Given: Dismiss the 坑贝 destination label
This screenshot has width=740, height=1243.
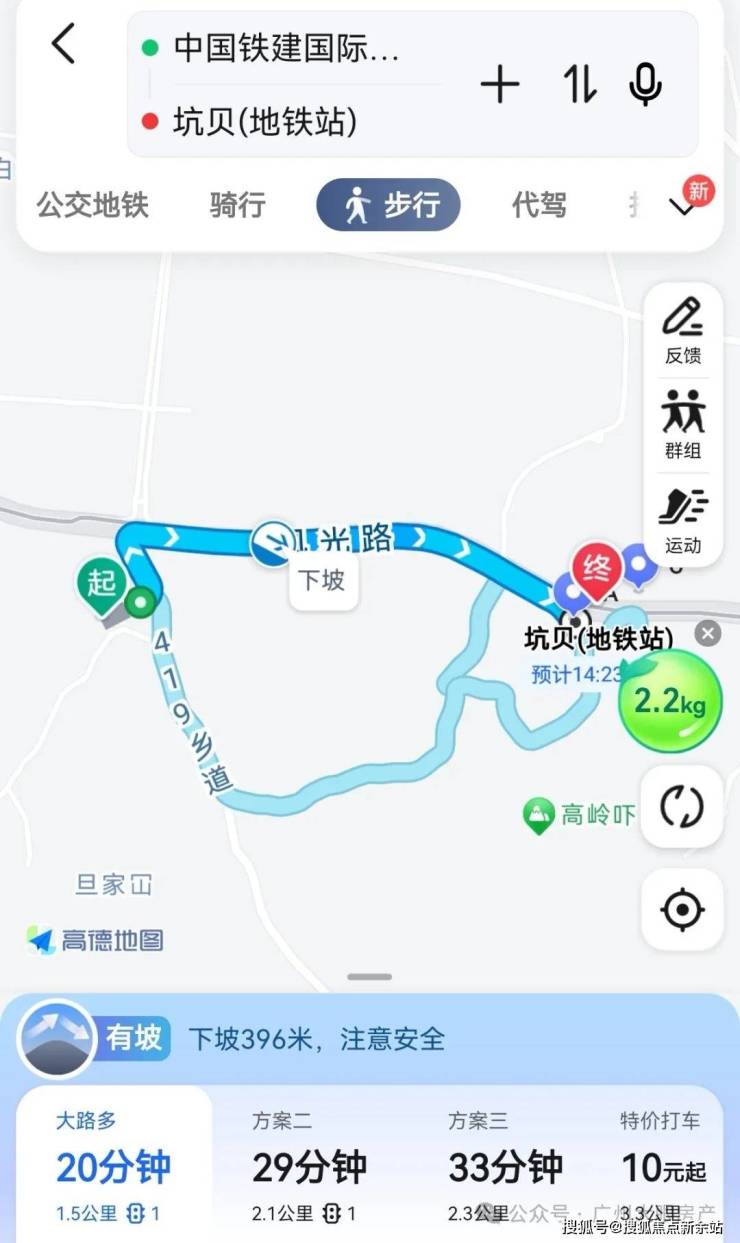Looking at the screenshot, I should click(x=708, y=633).
